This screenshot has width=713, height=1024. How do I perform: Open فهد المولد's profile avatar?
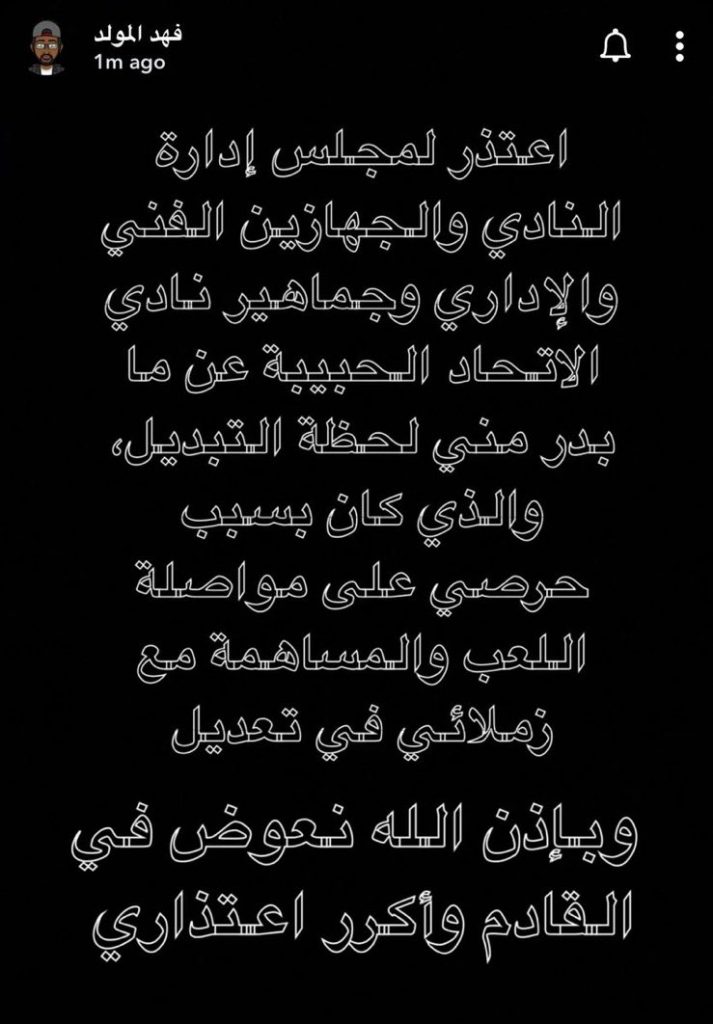point(47,49)
